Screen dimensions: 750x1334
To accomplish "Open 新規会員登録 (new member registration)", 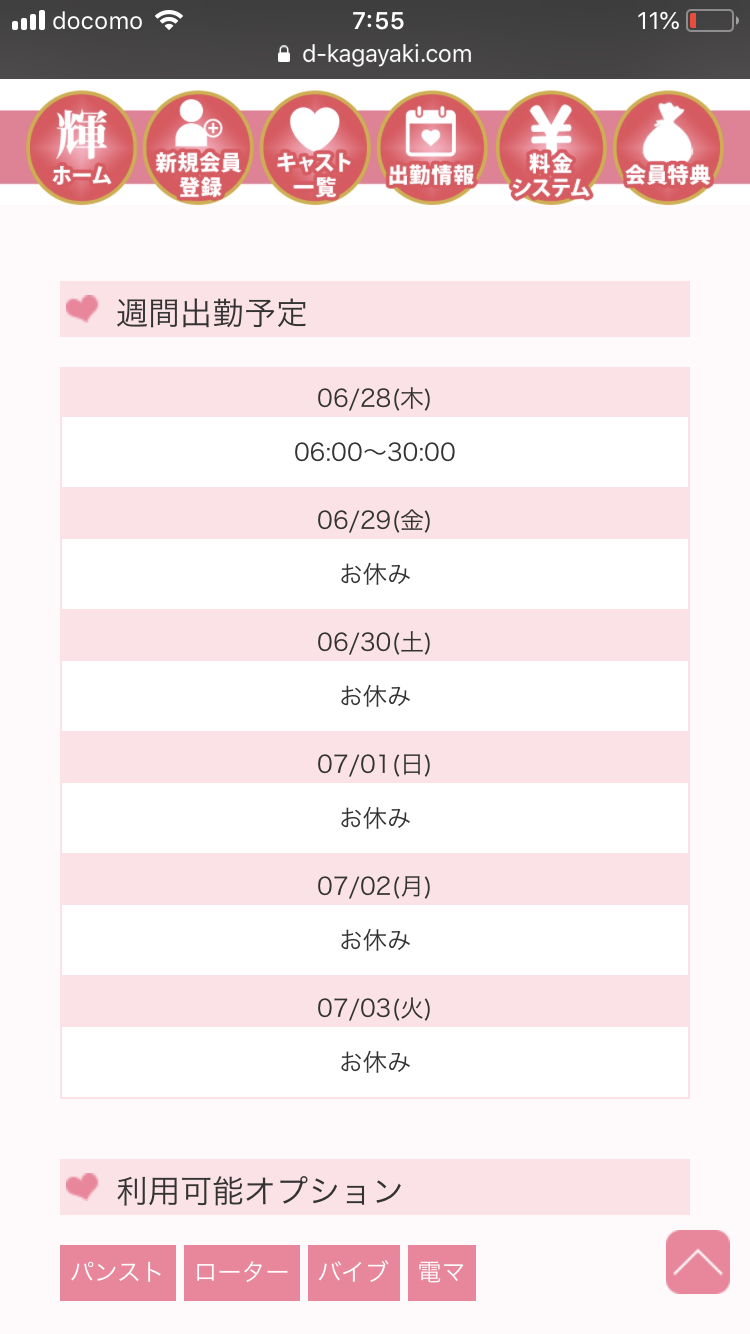I will 198,148.
